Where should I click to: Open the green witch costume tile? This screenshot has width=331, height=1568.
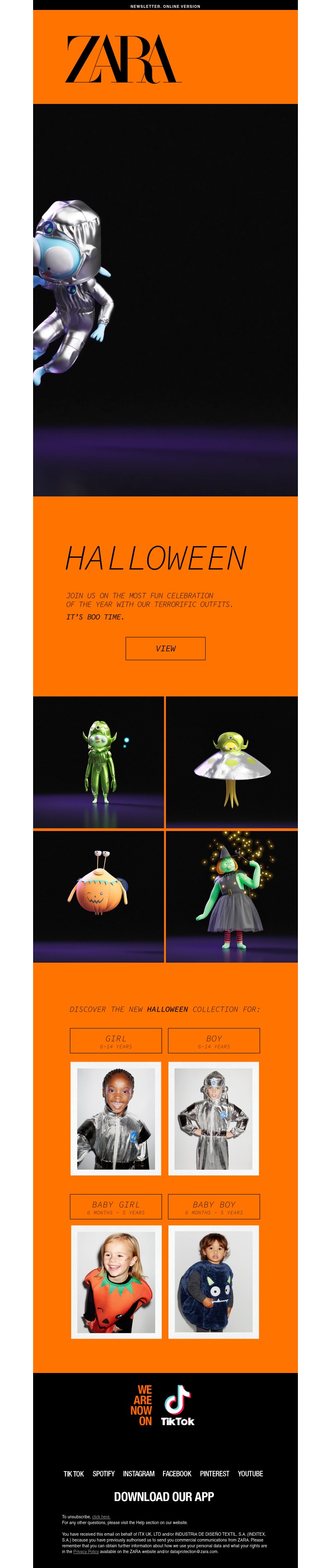(x=232, y=896)
